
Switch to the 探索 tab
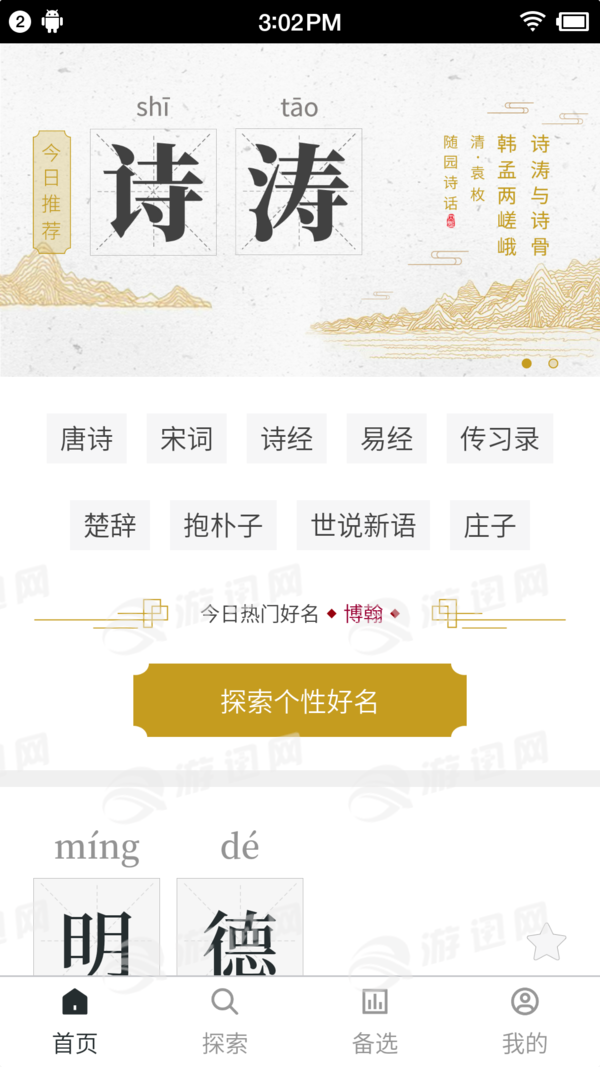[x=225, y=1021]
